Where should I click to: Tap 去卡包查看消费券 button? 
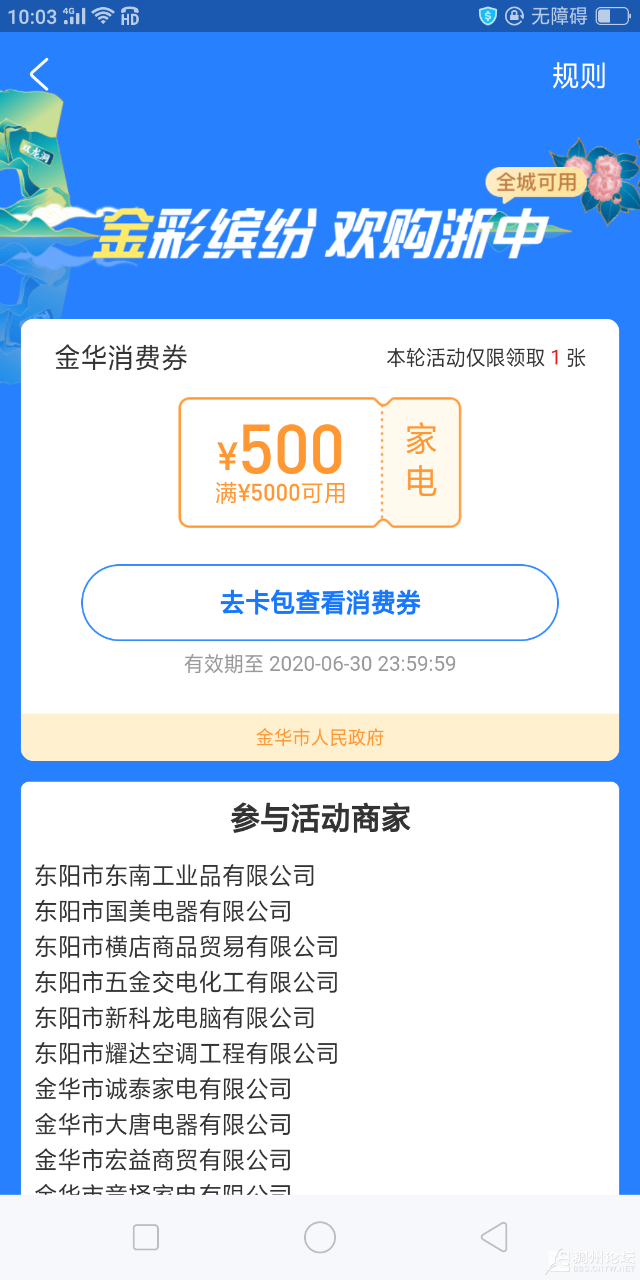(x=320, y=603)
